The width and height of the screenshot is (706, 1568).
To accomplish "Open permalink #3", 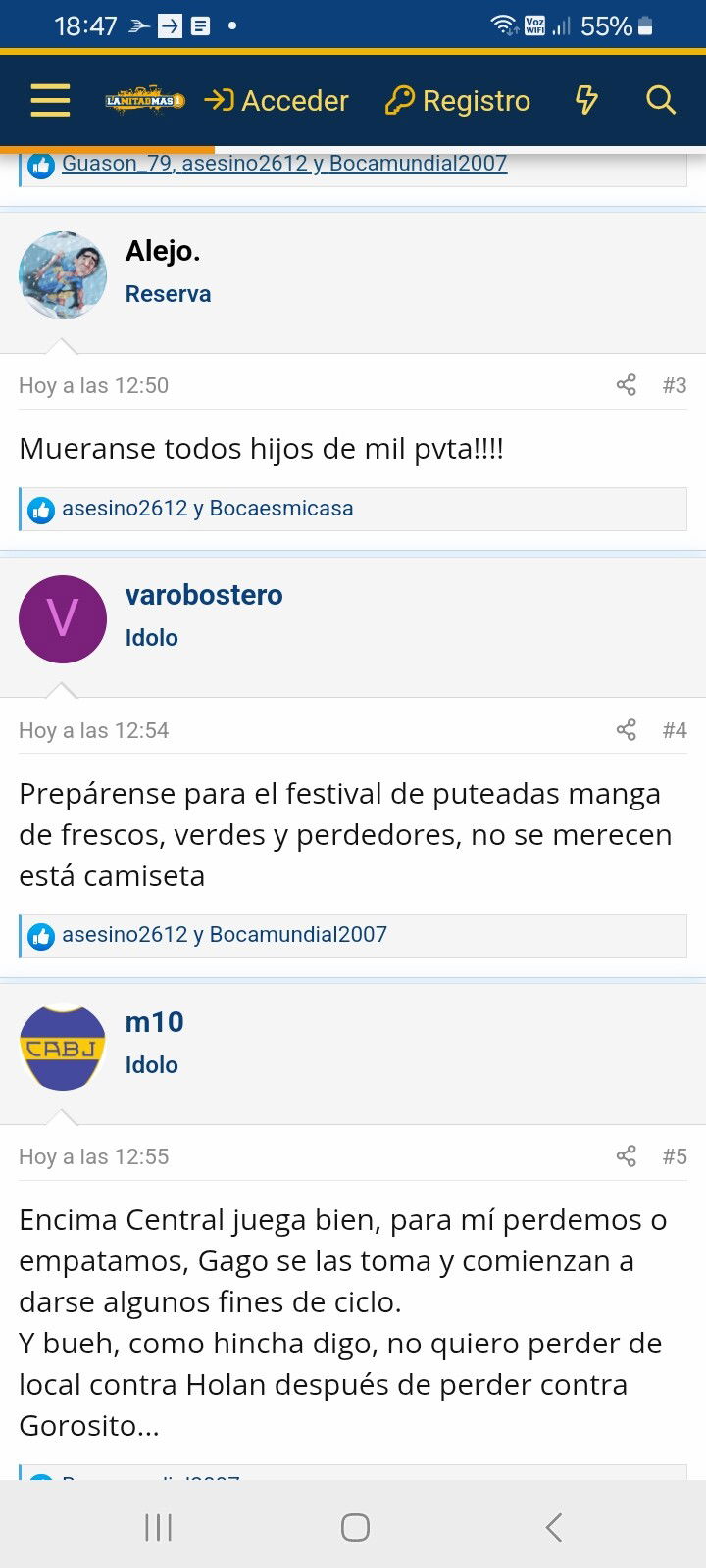I will click(x=675, y=385).
